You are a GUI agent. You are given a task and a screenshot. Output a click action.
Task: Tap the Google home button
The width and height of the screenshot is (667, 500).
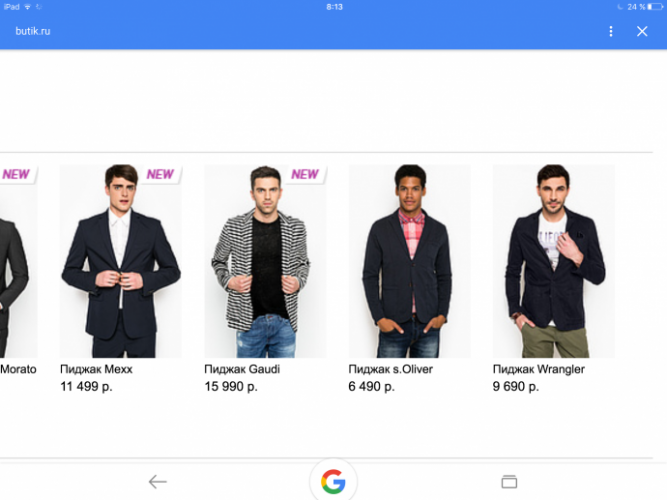coord(333,482)
